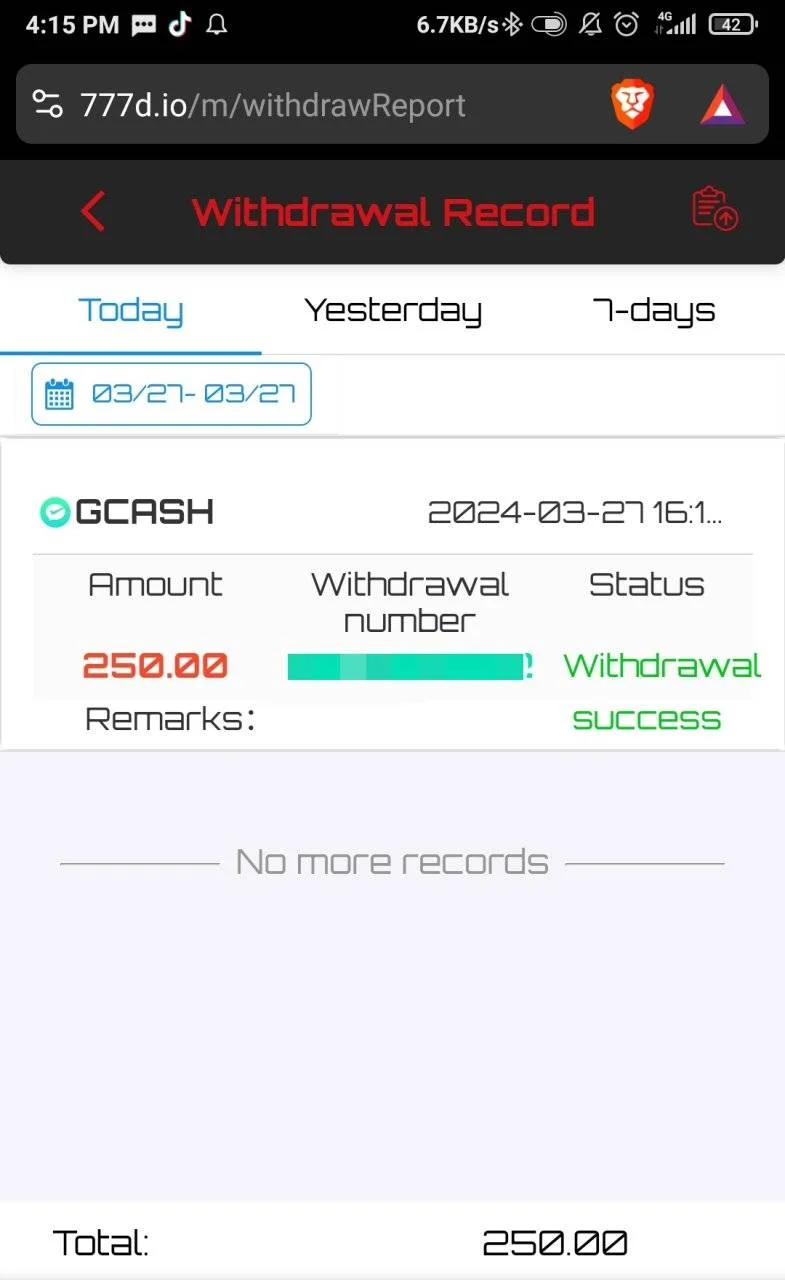Open the clipboard upload icon in header
Screen dimensions: 785x1280
(x=715, y=210)
